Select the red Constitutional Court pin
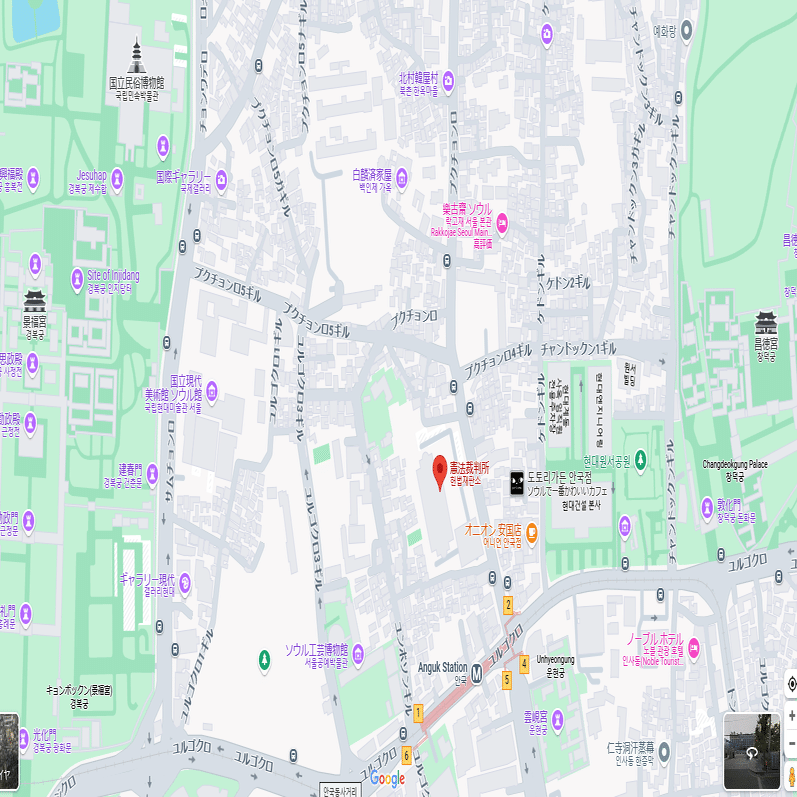 pos(439,471)
